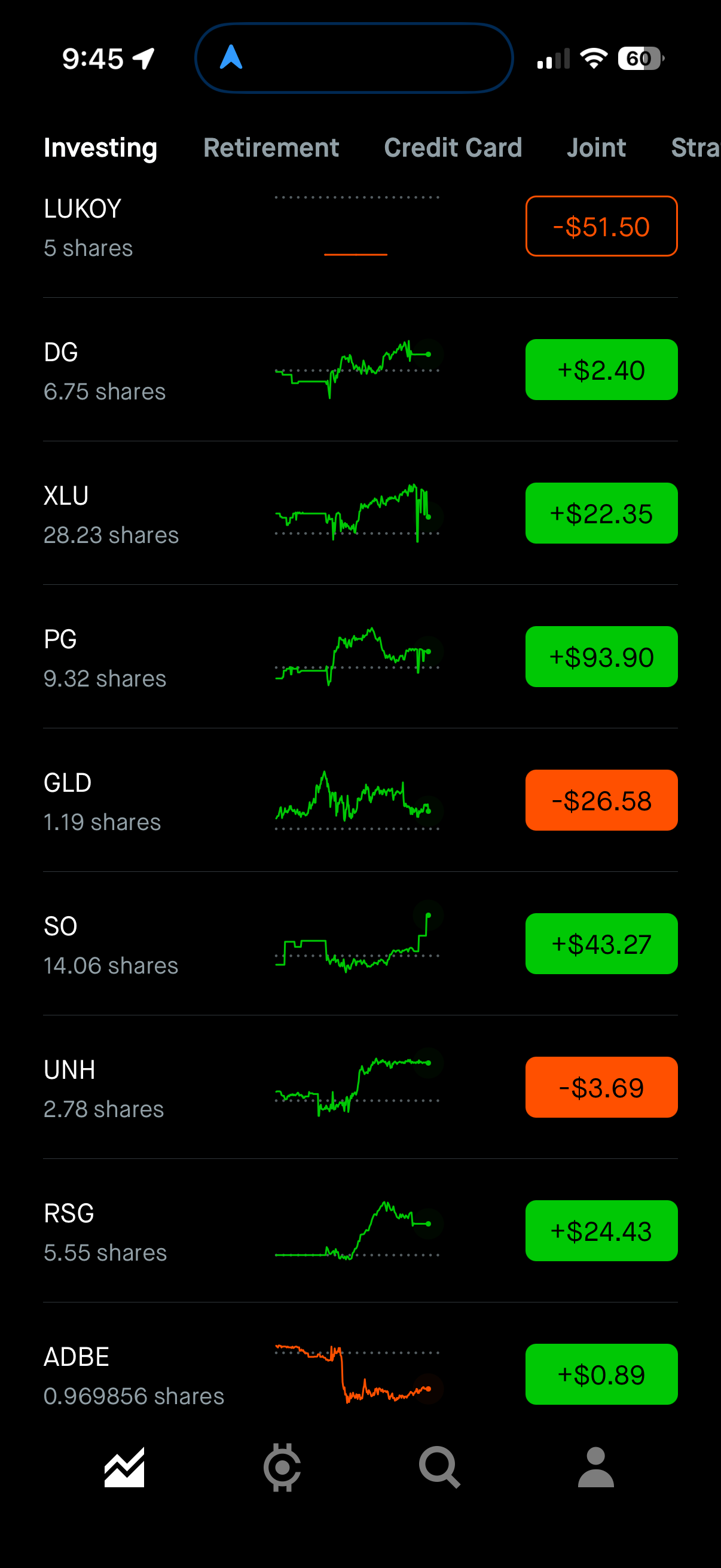This screenshot has width=721, height=1568.
Task: Go to the investing chart home tab
Action: 125,1467
